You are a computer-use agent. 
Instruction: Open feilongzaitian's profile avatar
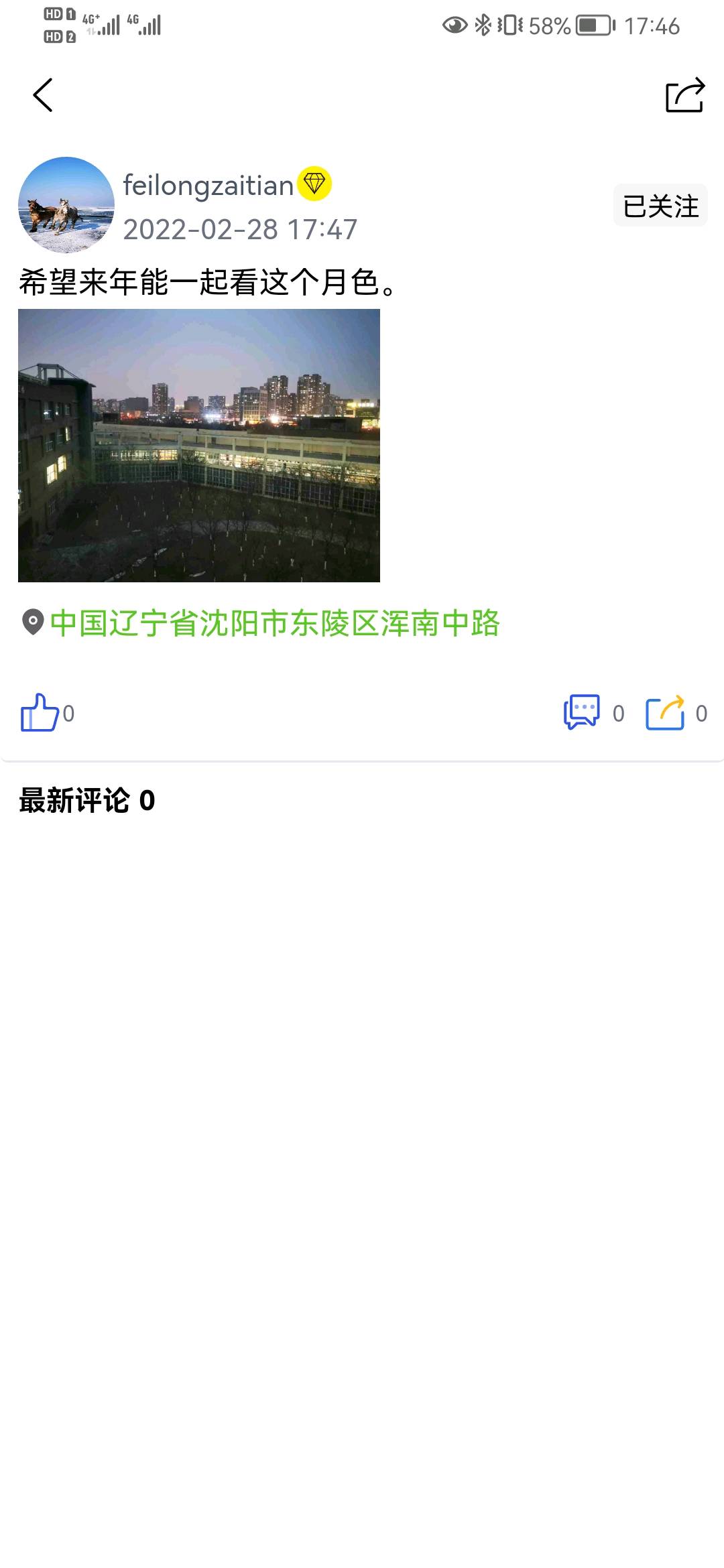[x=66, y=205]
